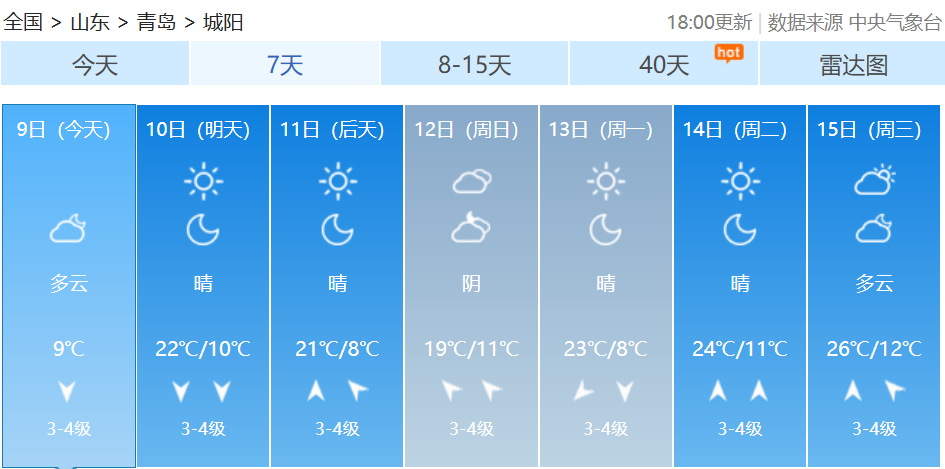Select the 15日 (周三) forecast card

click(874, 285)
